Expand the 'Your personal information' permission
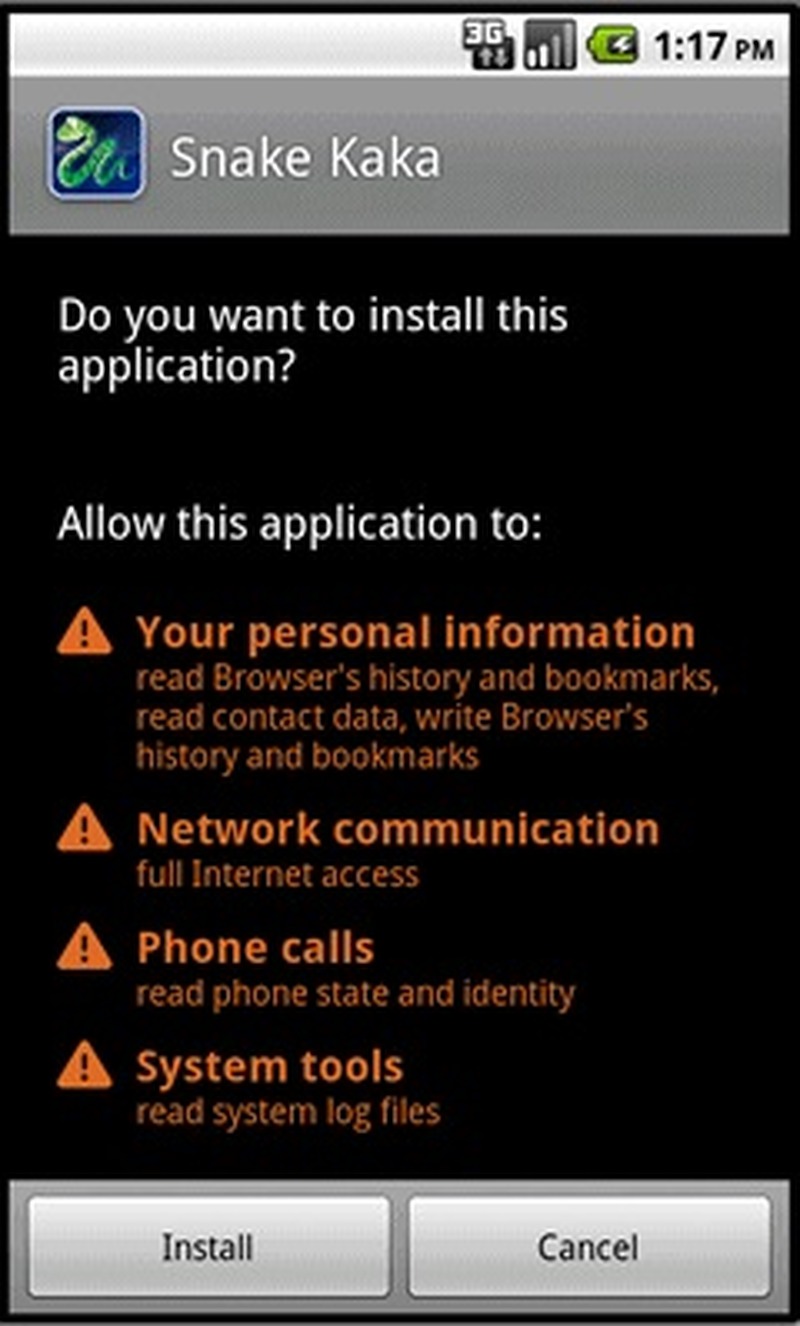The height and width of the screenshot is (1326, 800). click(415, 633)
